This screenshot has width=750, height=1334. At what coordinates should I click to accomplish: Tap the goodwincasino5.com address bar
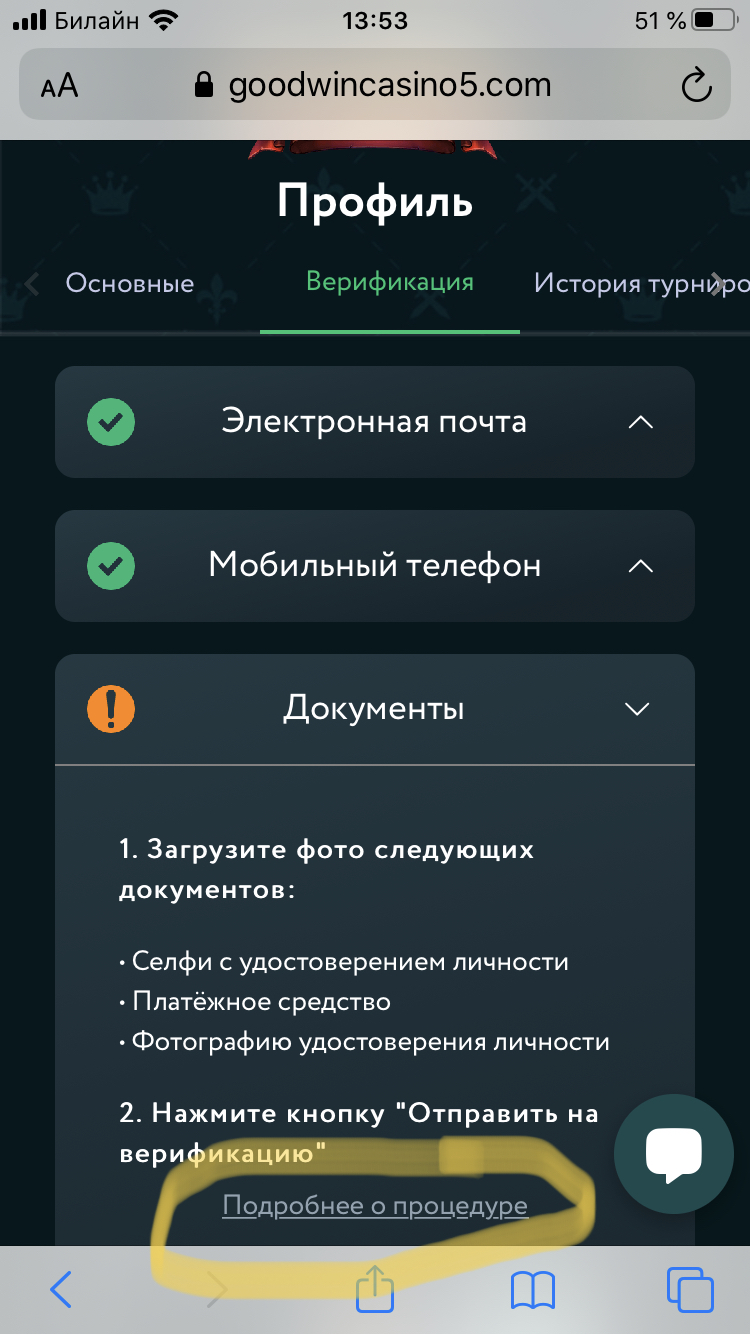pos(374,85)
